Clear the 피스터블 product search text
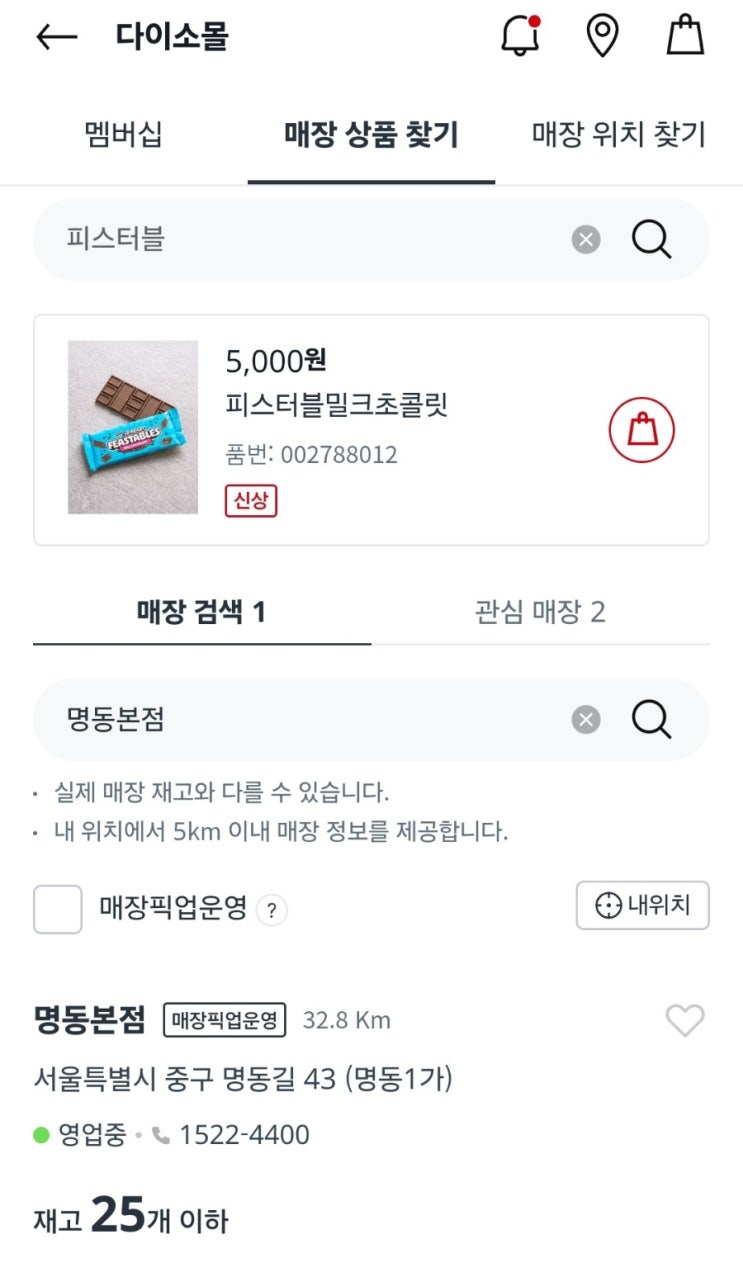Screen dimensions: 743x1272 [x=586, y=240]
